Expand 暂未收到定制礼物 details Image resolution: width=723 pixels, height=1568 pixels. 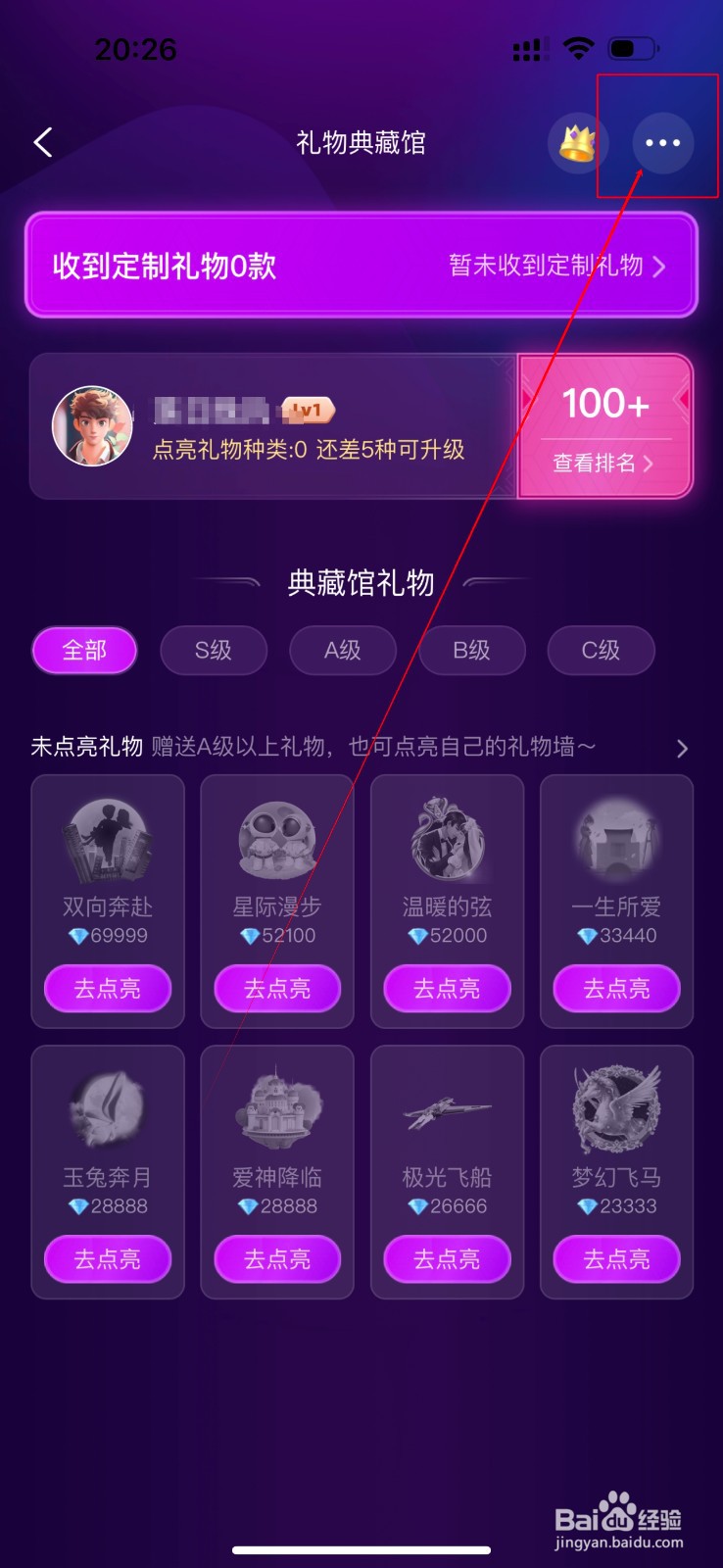554,267
